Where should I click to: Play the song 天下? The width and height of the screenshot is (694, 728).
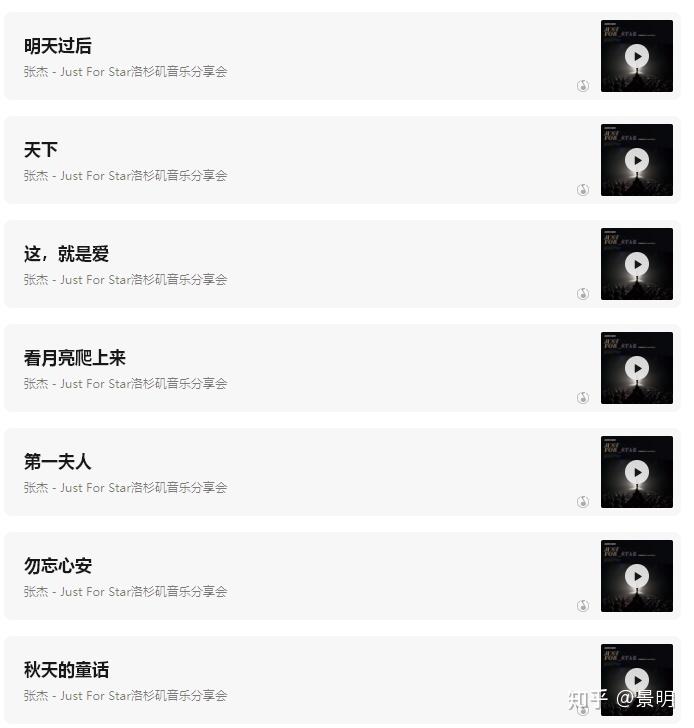click(637, 160)
